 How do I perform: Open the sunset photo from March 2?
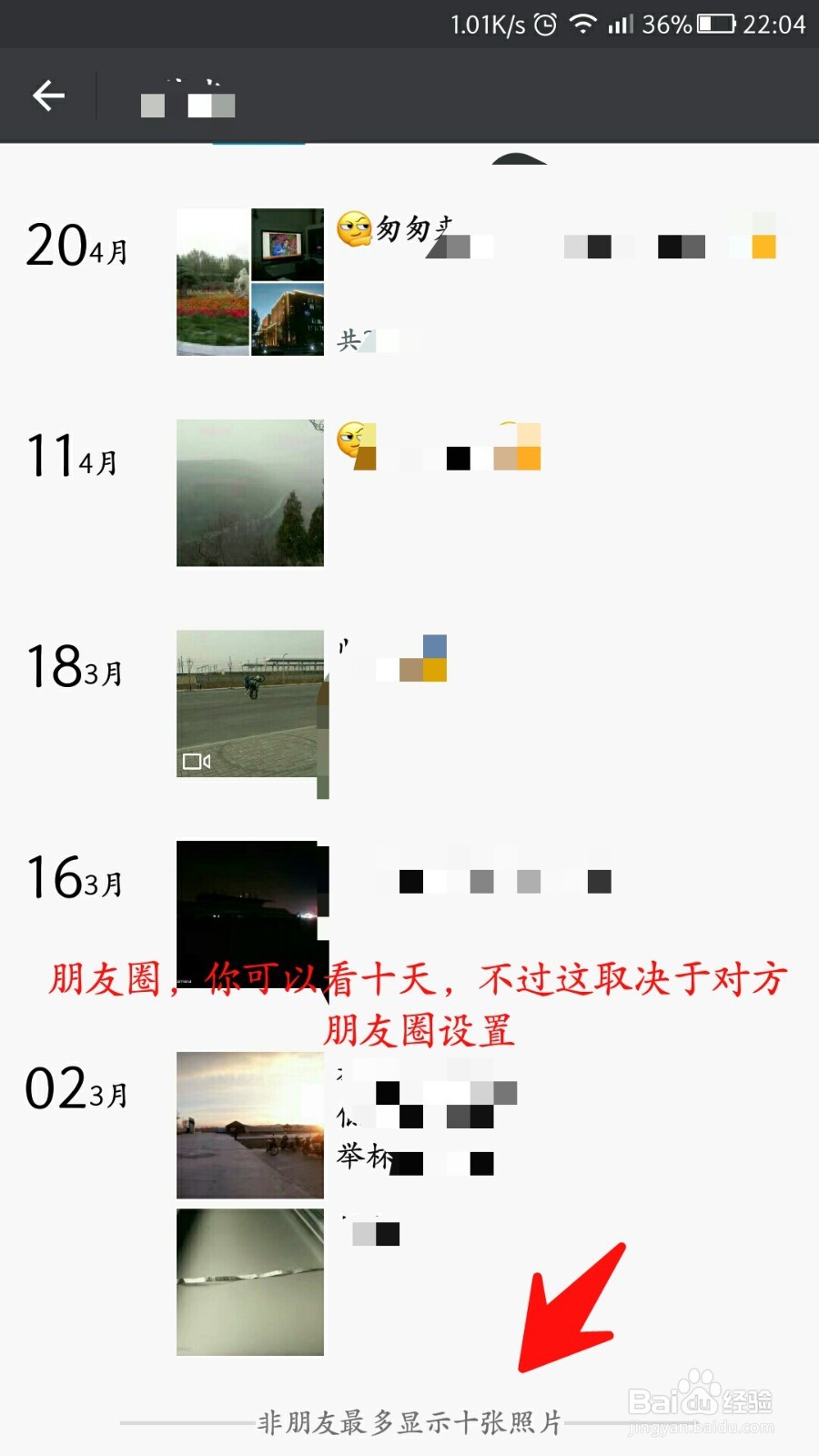[x=249, y=1126]
